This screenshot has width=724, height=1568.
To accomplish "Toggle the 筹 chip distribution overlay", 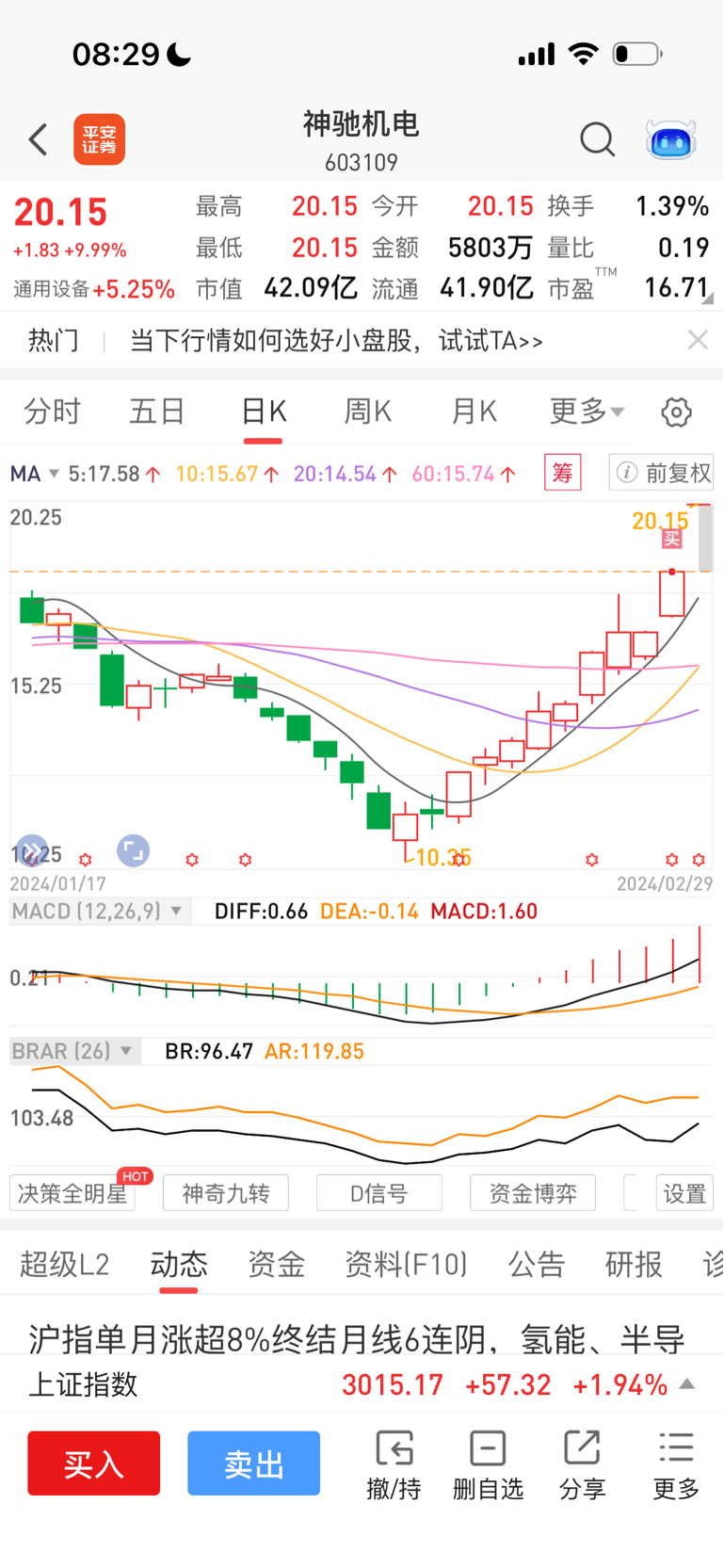I will click(562, 473).
